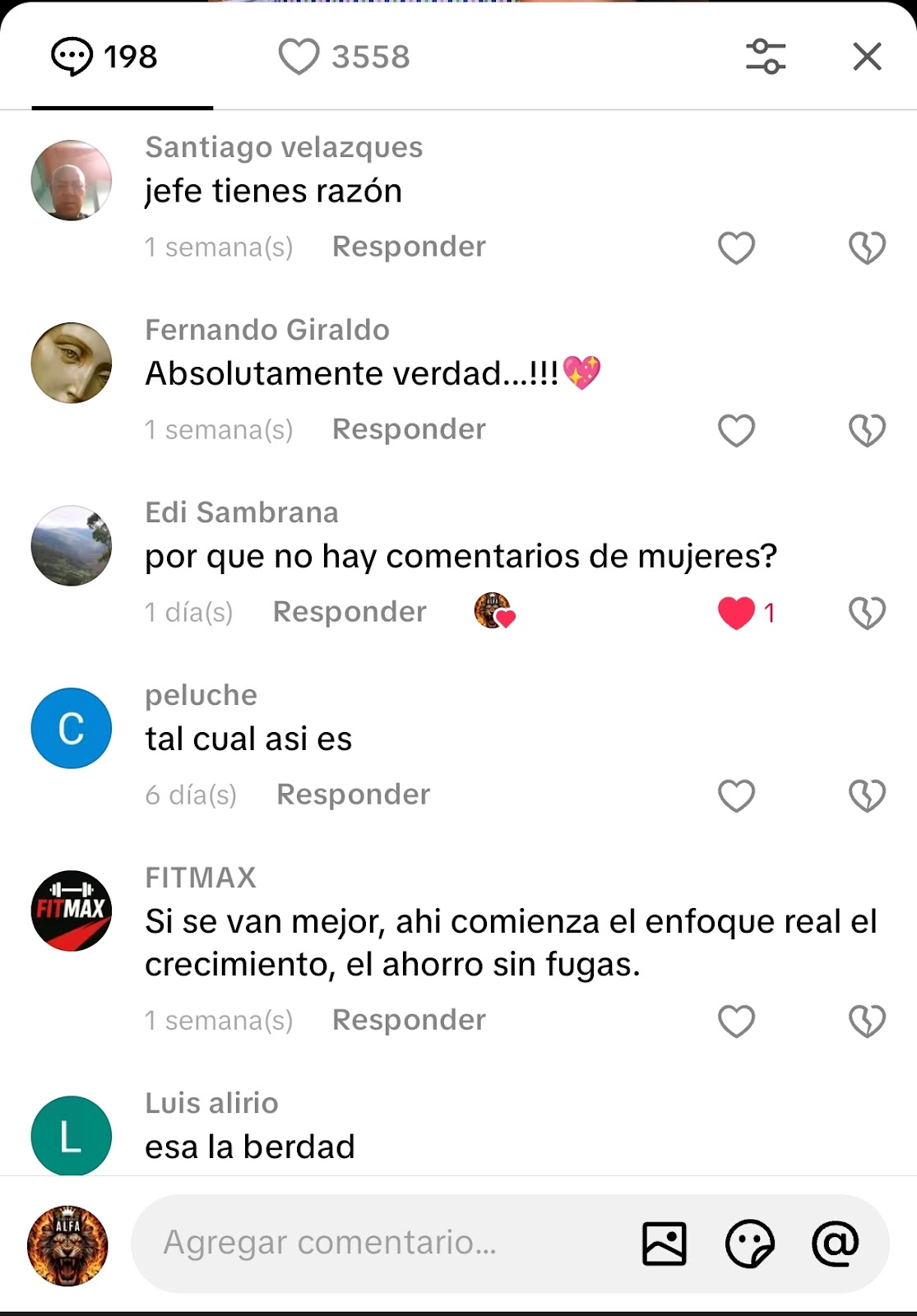This screenshot has height=1316, width=917.
Task: Dislike Fernando Giraldo's comment
Action: pos(867,430)
